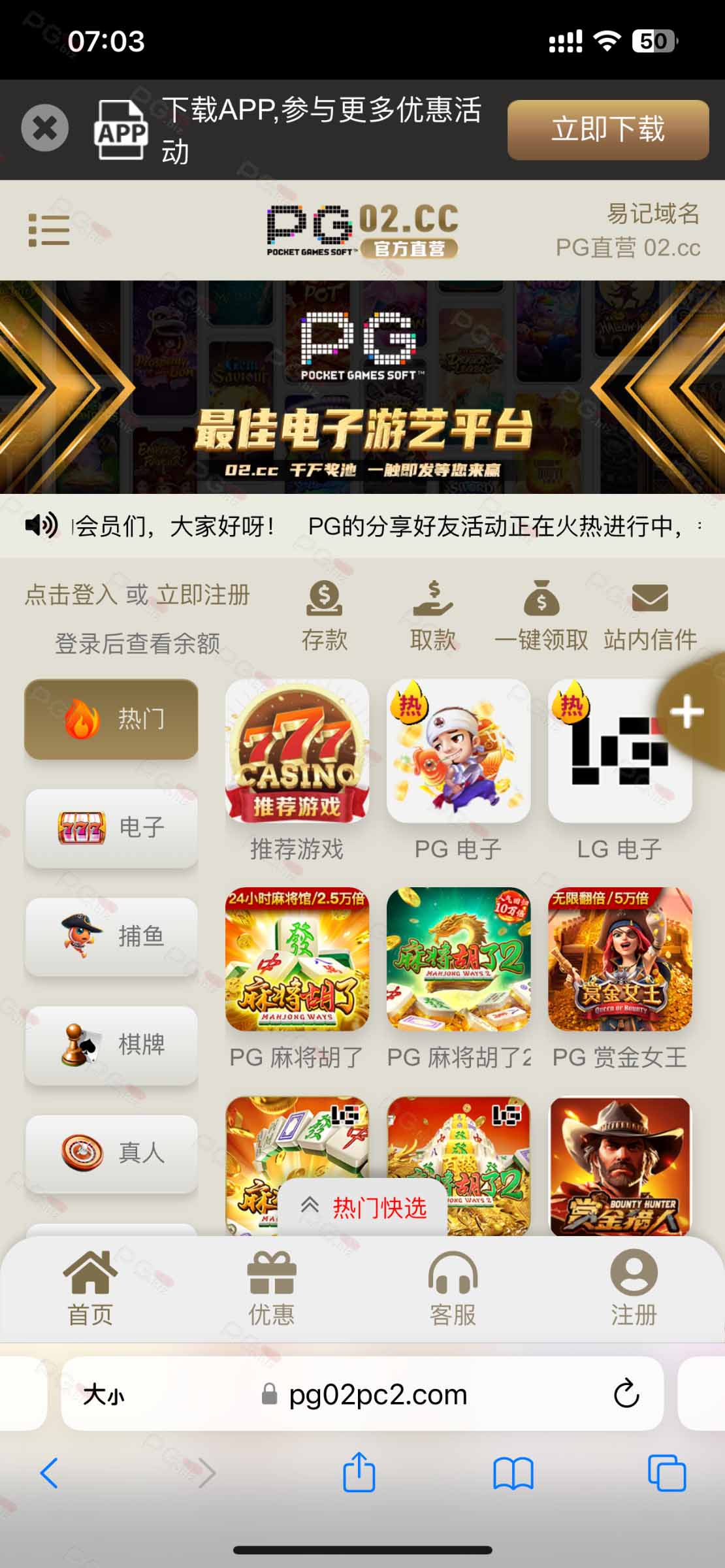Switch to the 棋牌 category
Image resolution: width=725 pixels, height=1568 pixels.
coord(111,1045)
